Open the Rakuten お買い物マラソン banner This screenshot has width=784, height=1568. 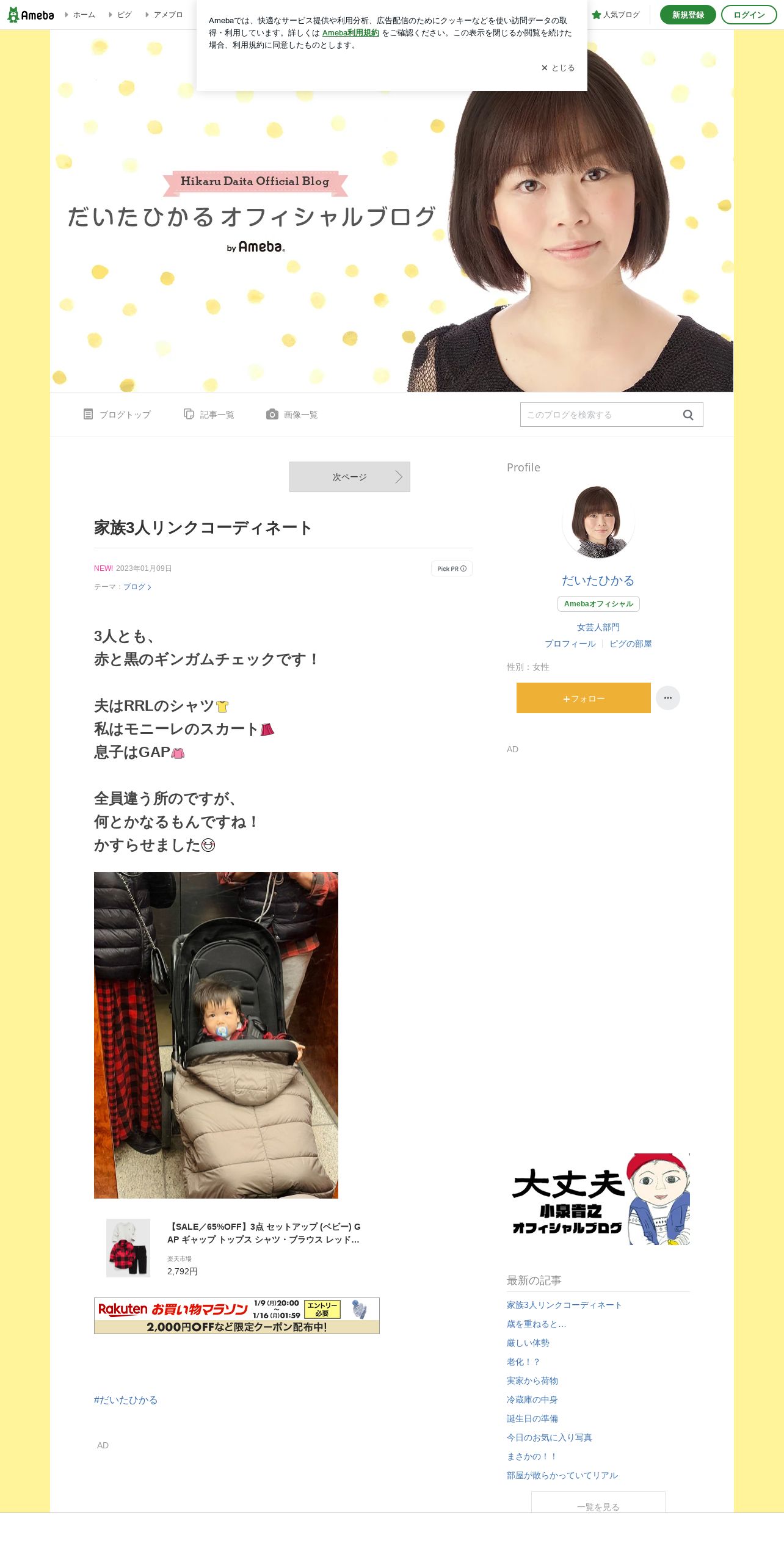pos(237,1316)
